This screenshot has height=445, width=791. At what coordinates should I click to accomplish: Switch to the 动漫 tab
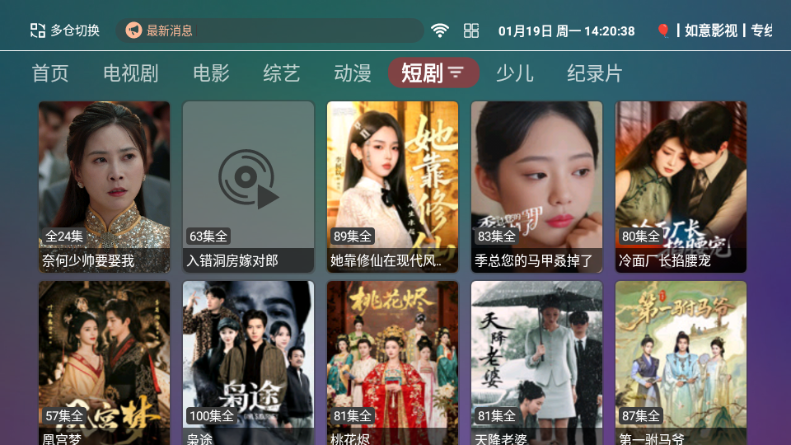pos(352,73)
